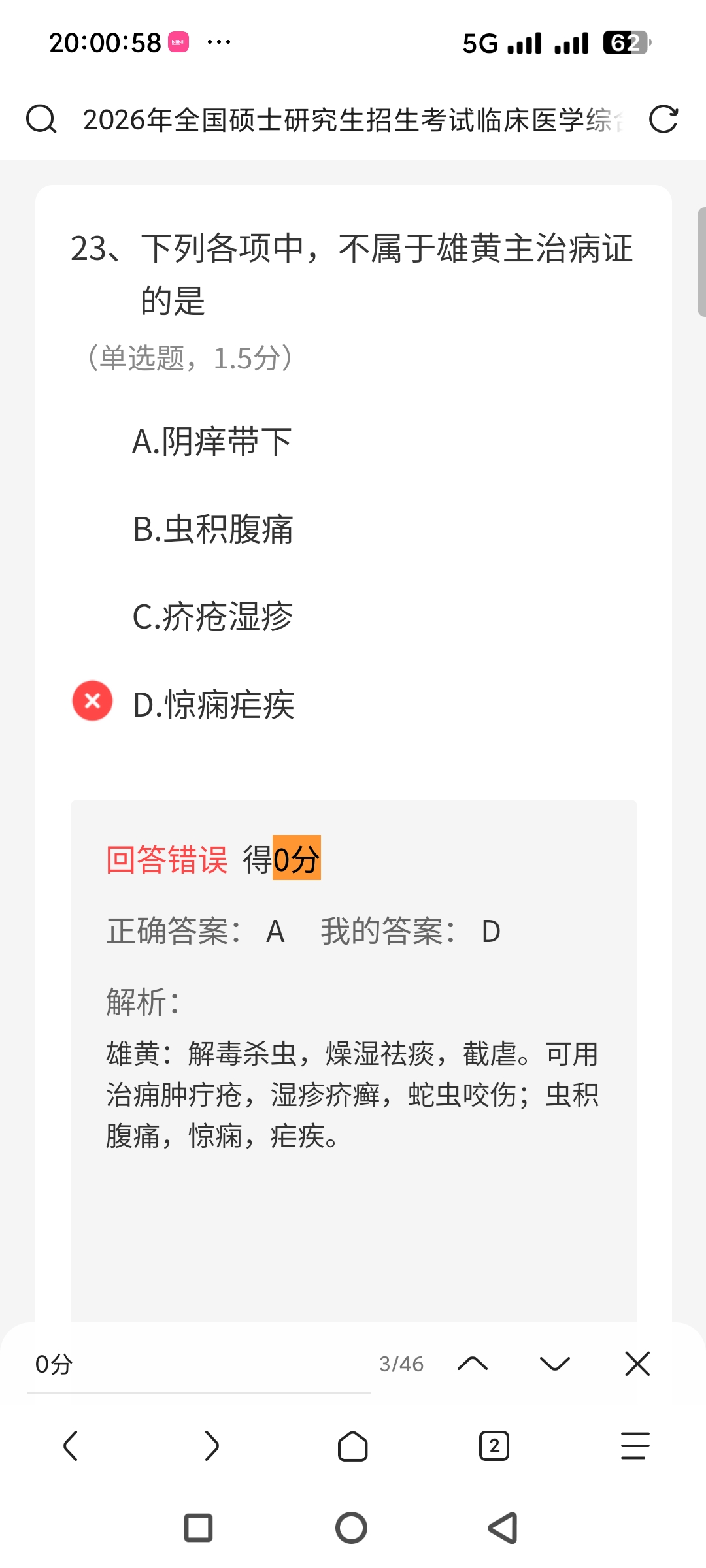Open the page title address field

353,120
